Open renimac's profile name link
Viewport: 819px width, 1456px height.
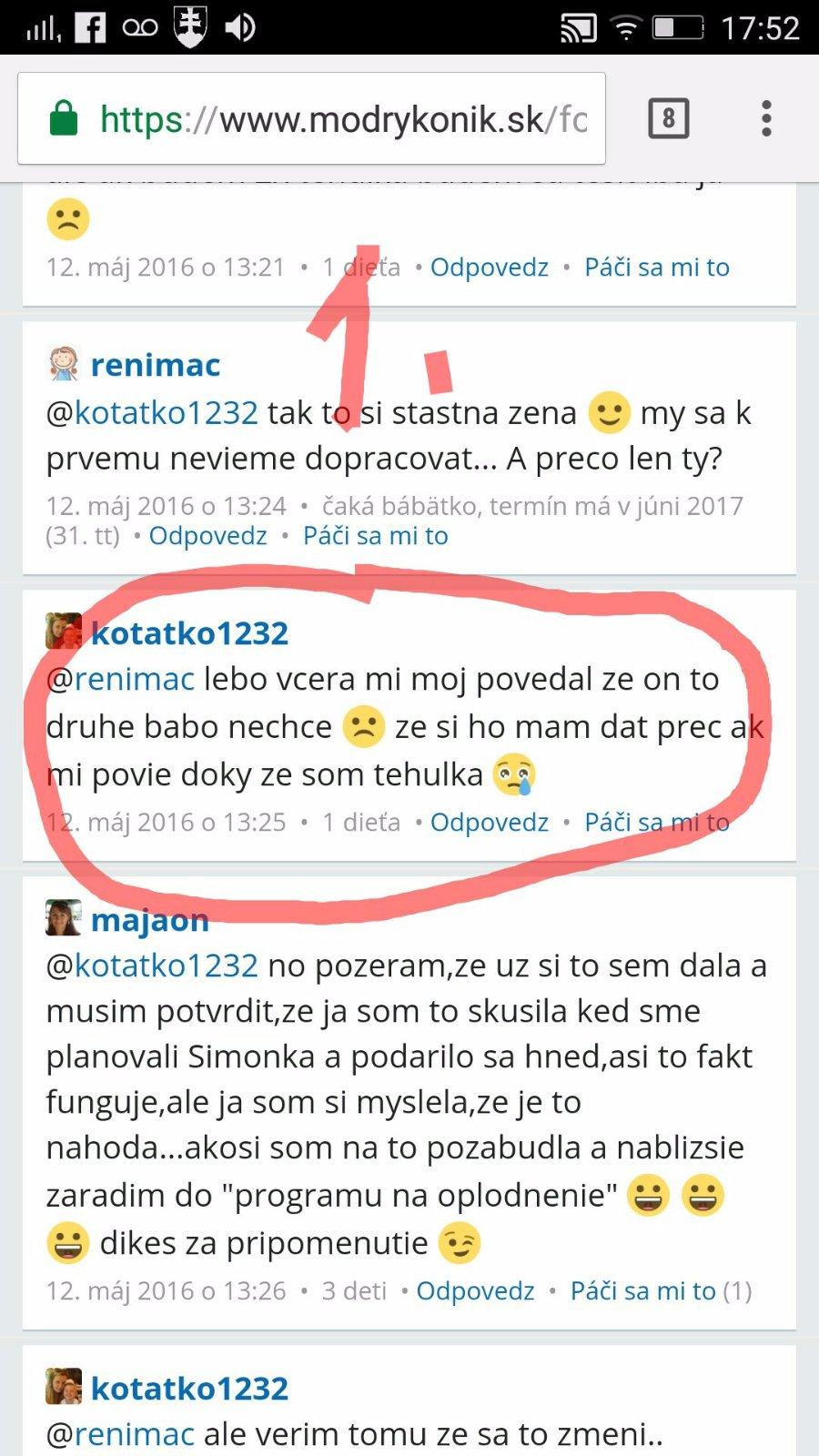tap(156, 365)
